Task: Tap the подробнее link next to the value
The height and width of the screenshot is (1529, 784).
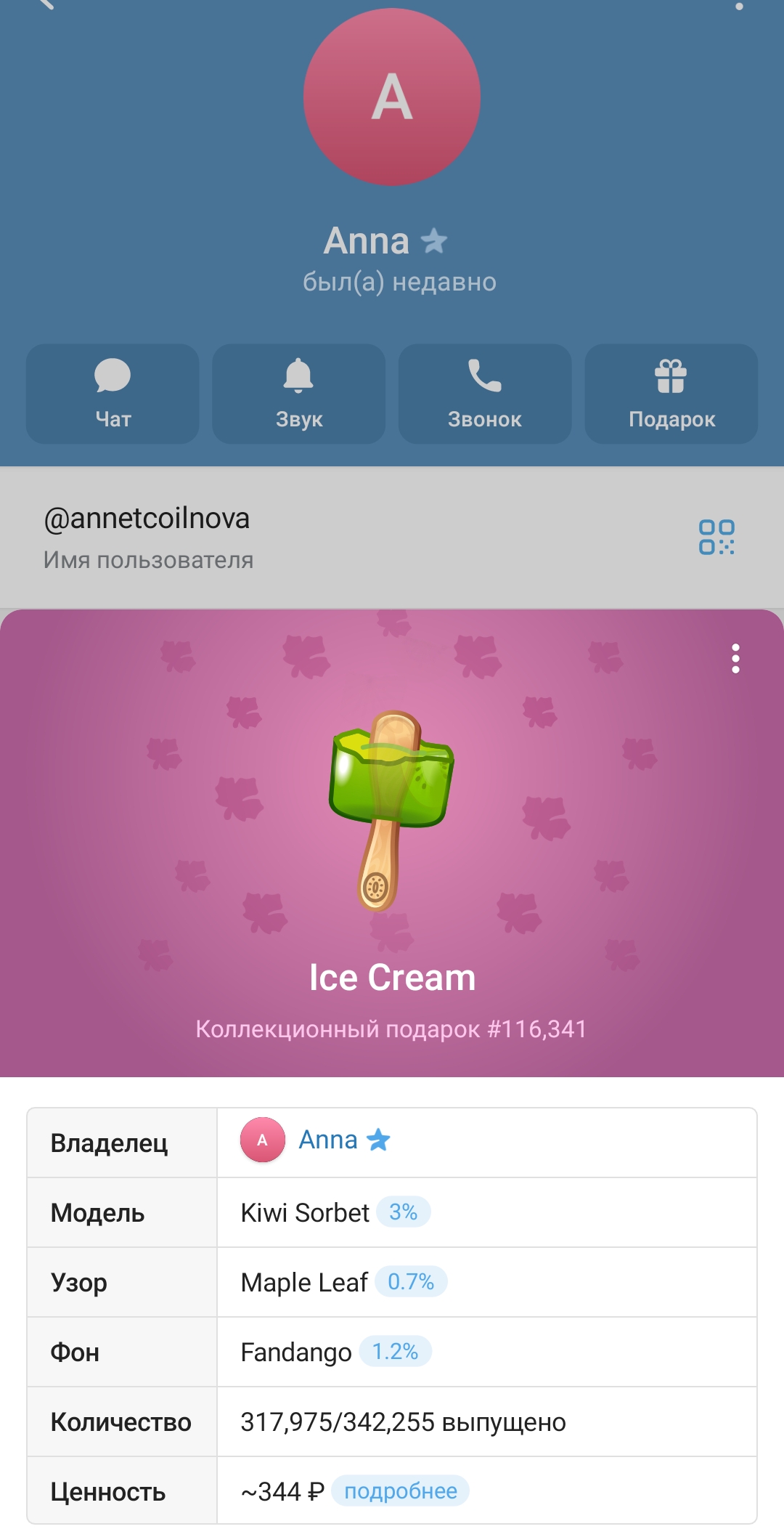Action: (x=401, y=1491)
